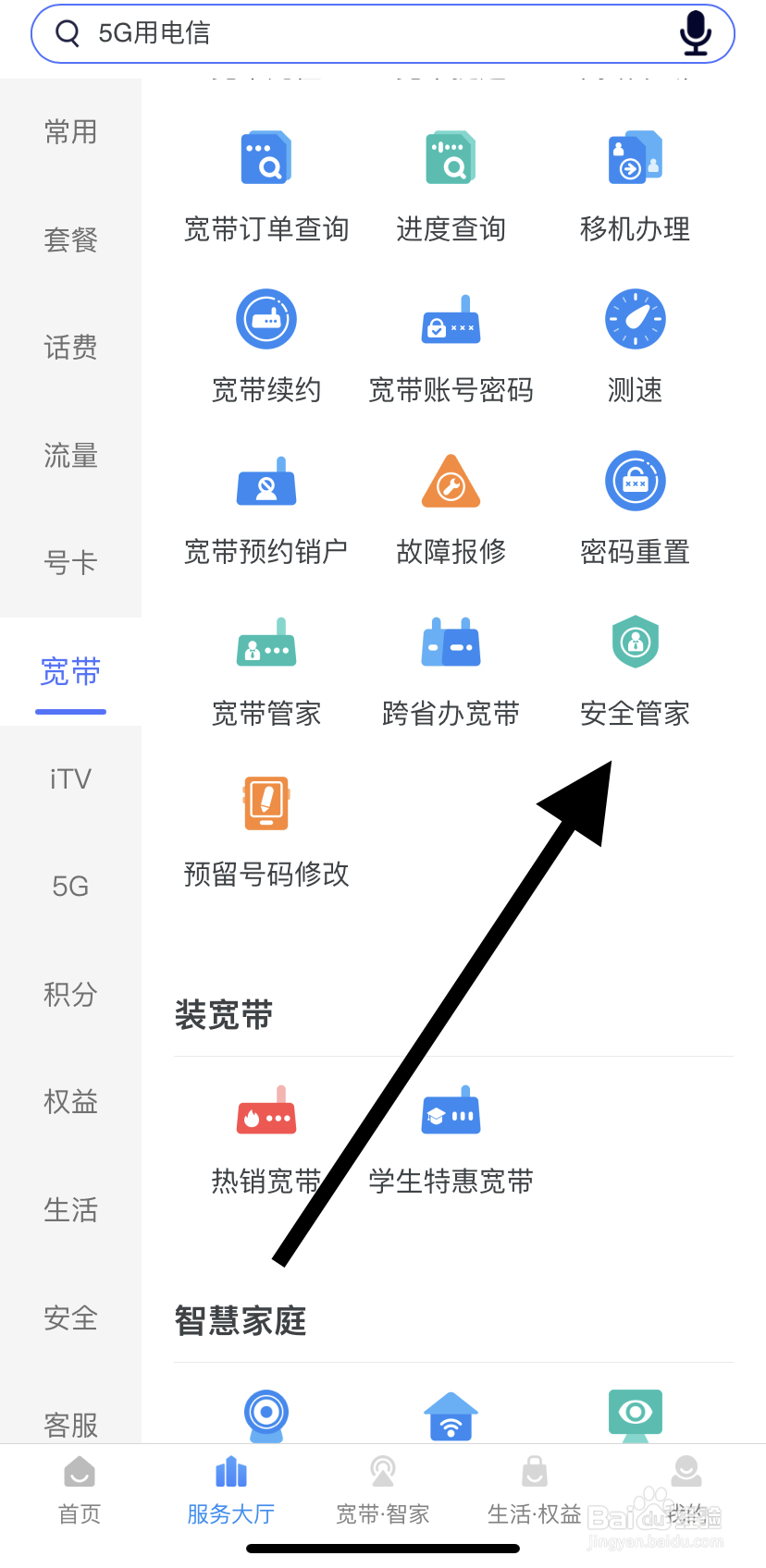Tap the microphone for voice search
Viewport: 766px width, 1568px height.
pyautogui.click(x=695, y=33)
